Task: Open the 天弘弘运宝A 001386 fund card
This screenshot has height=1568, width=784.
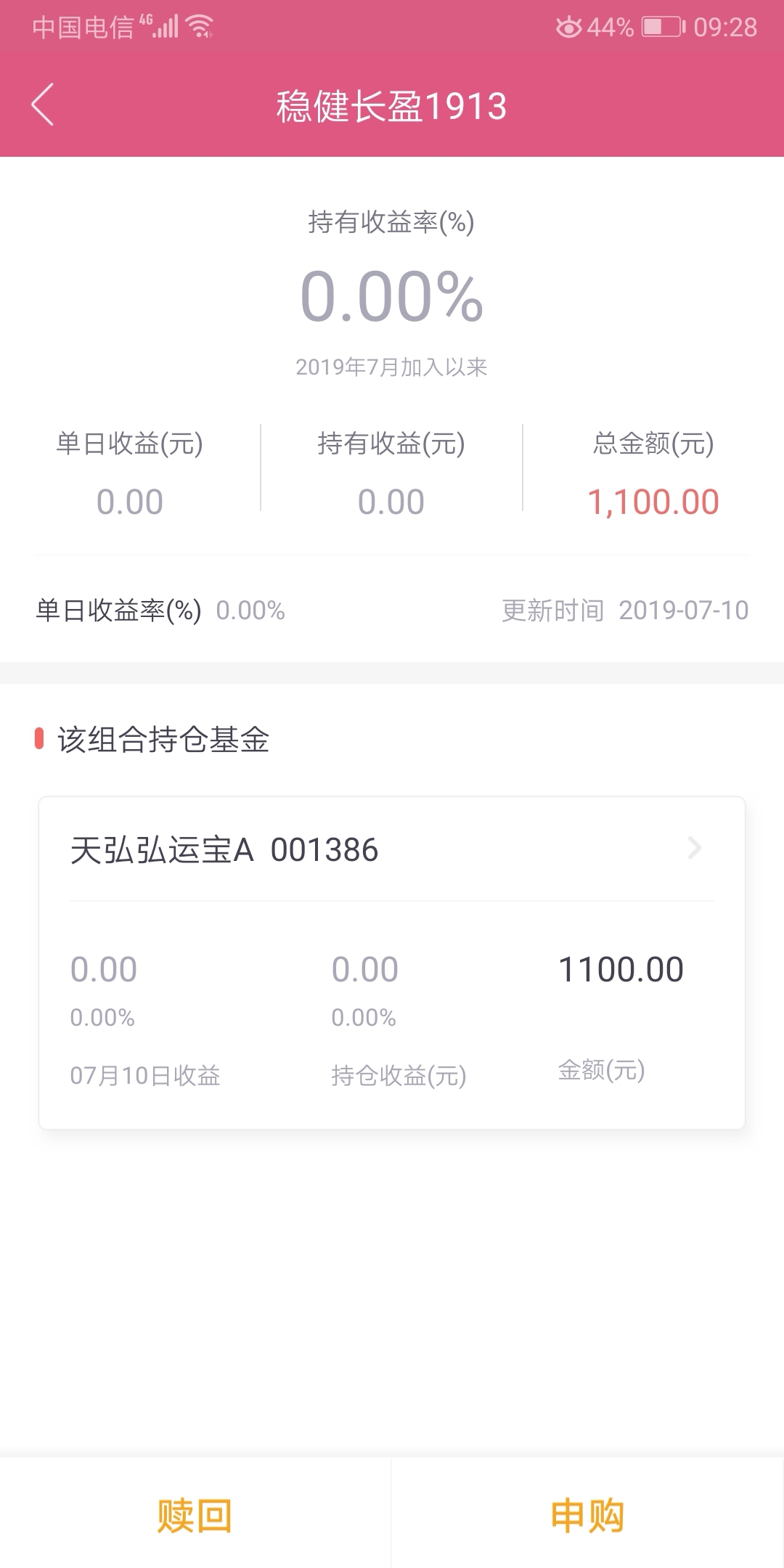Action: tap(392, 963)
